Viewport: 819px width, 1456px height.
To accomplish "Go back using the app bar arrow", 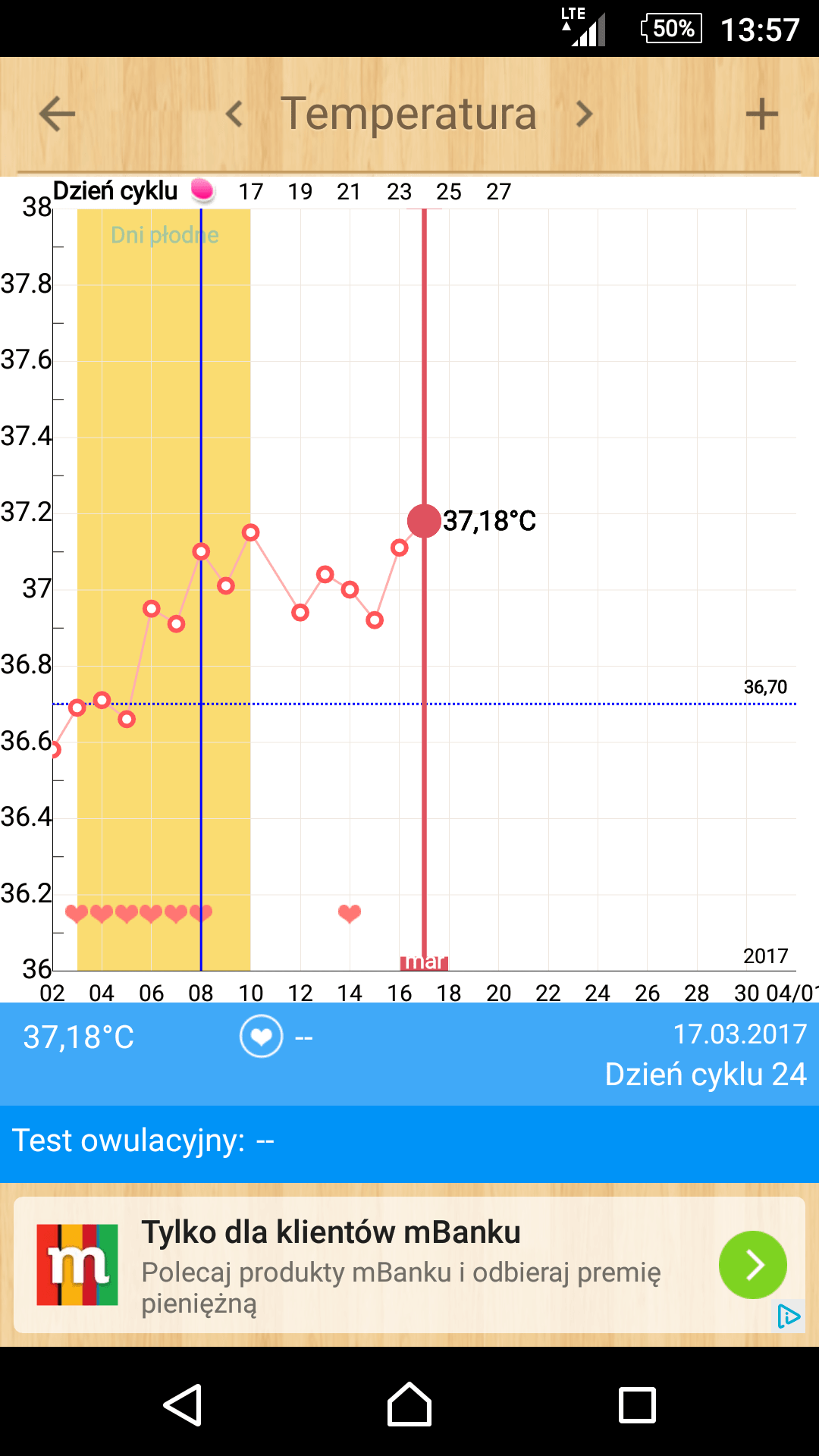I will tap(57, 115).
